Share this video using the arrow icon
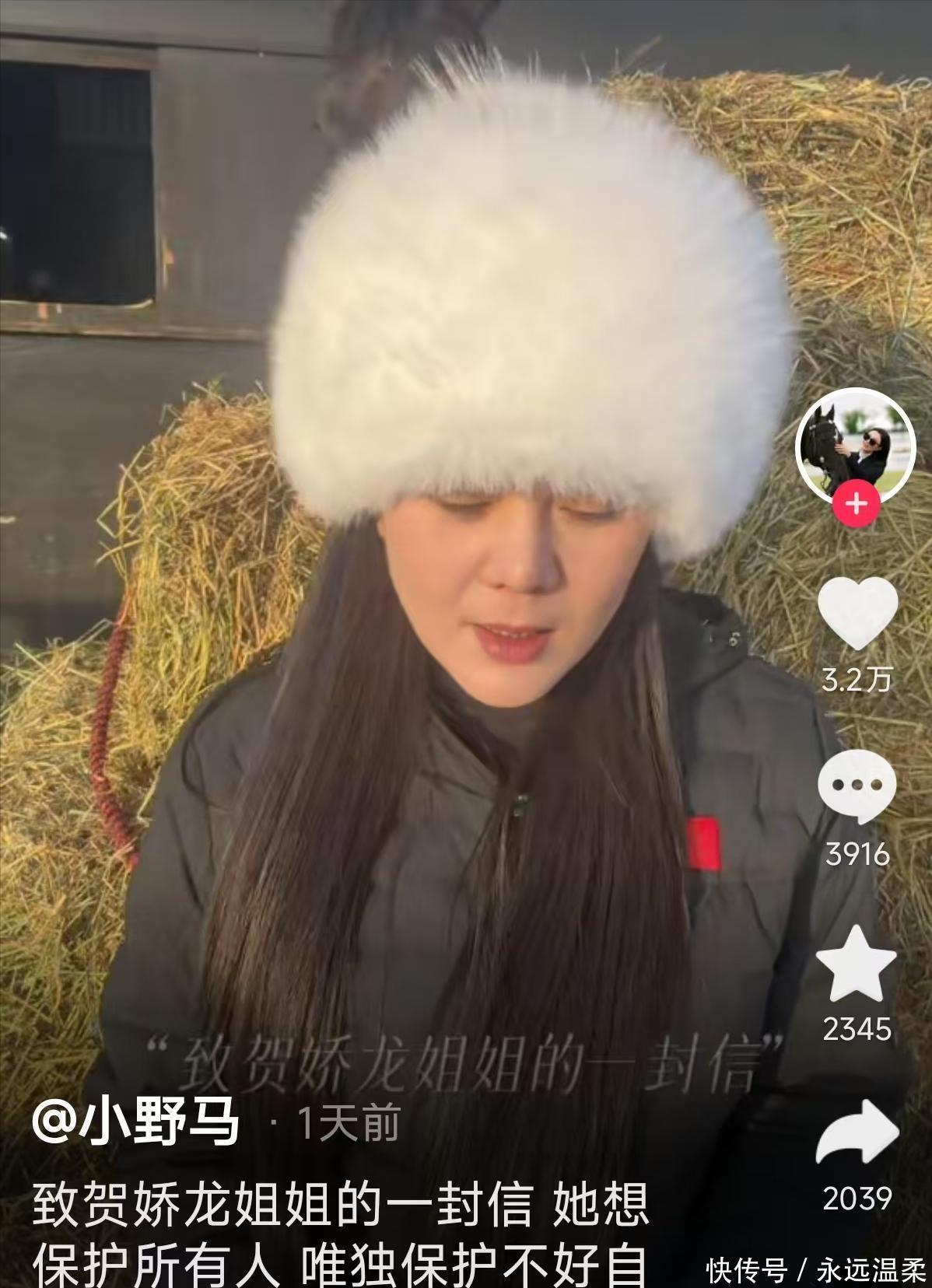 (857, 1136)
